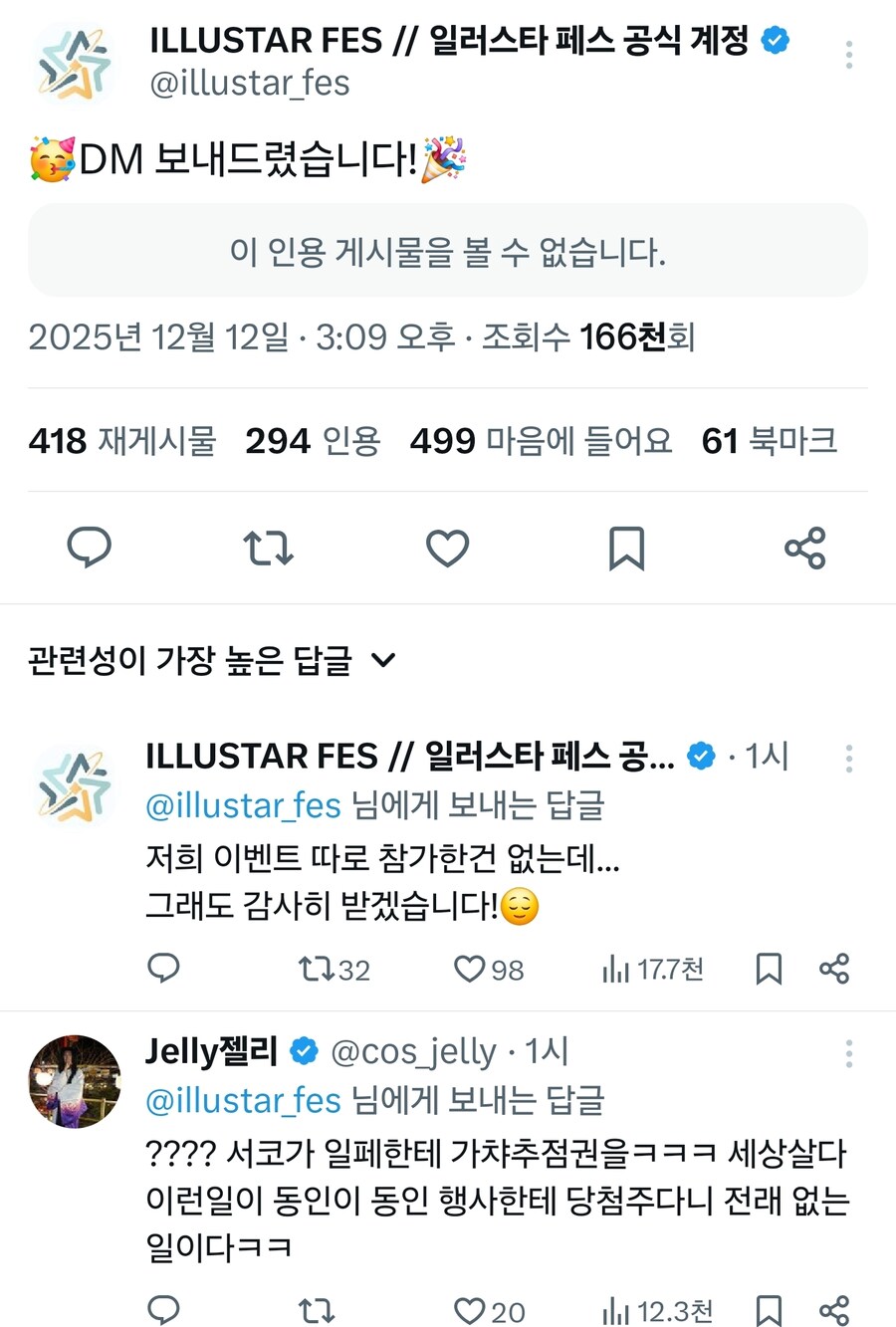The width and height of the screenshot is (896, 1327).
Task: Open @illustar_fes profile from the username
Action: pos(248,84)
